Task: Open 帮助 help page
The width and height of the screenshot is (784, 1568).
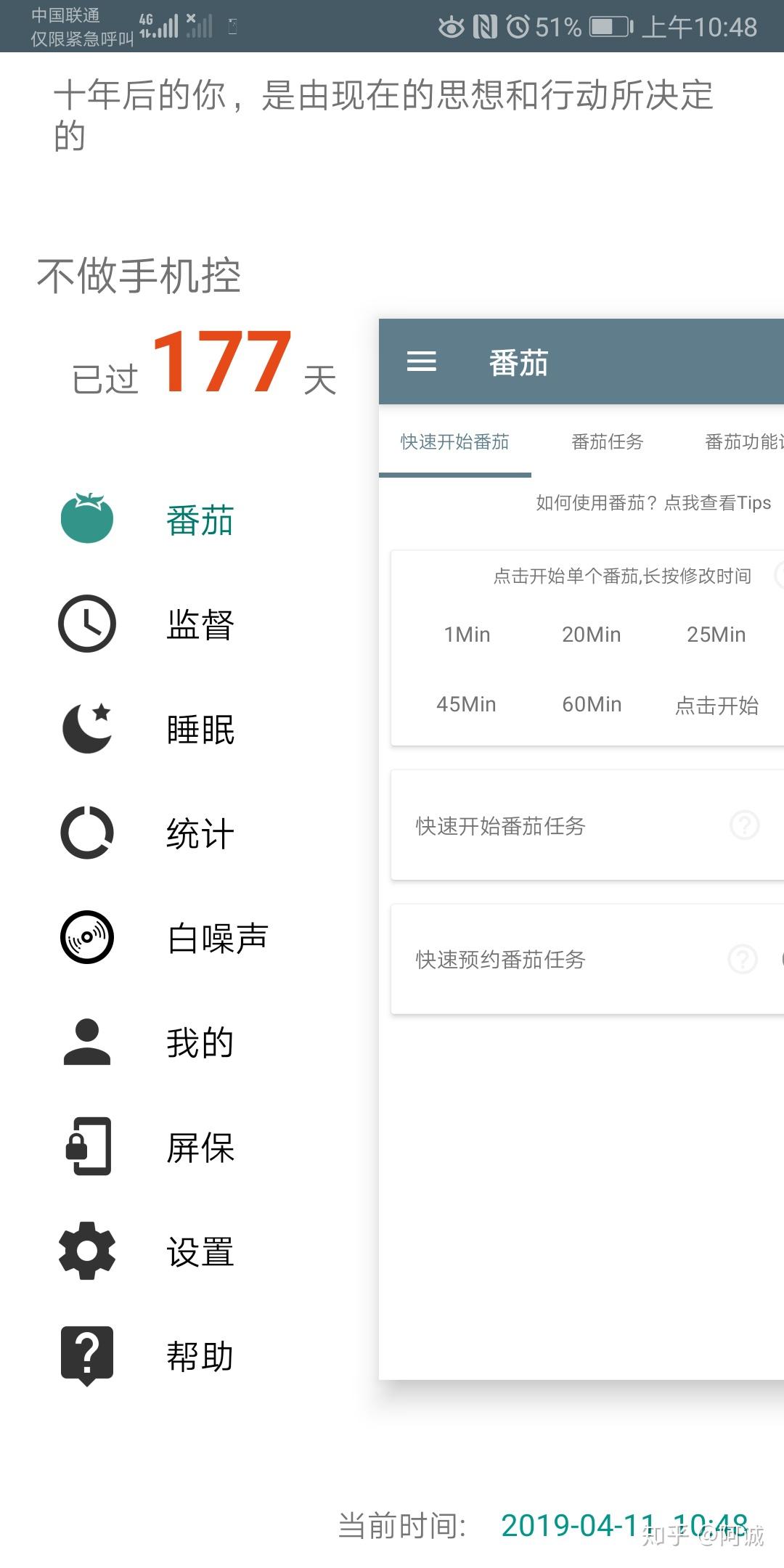Action: [199, 1356]
